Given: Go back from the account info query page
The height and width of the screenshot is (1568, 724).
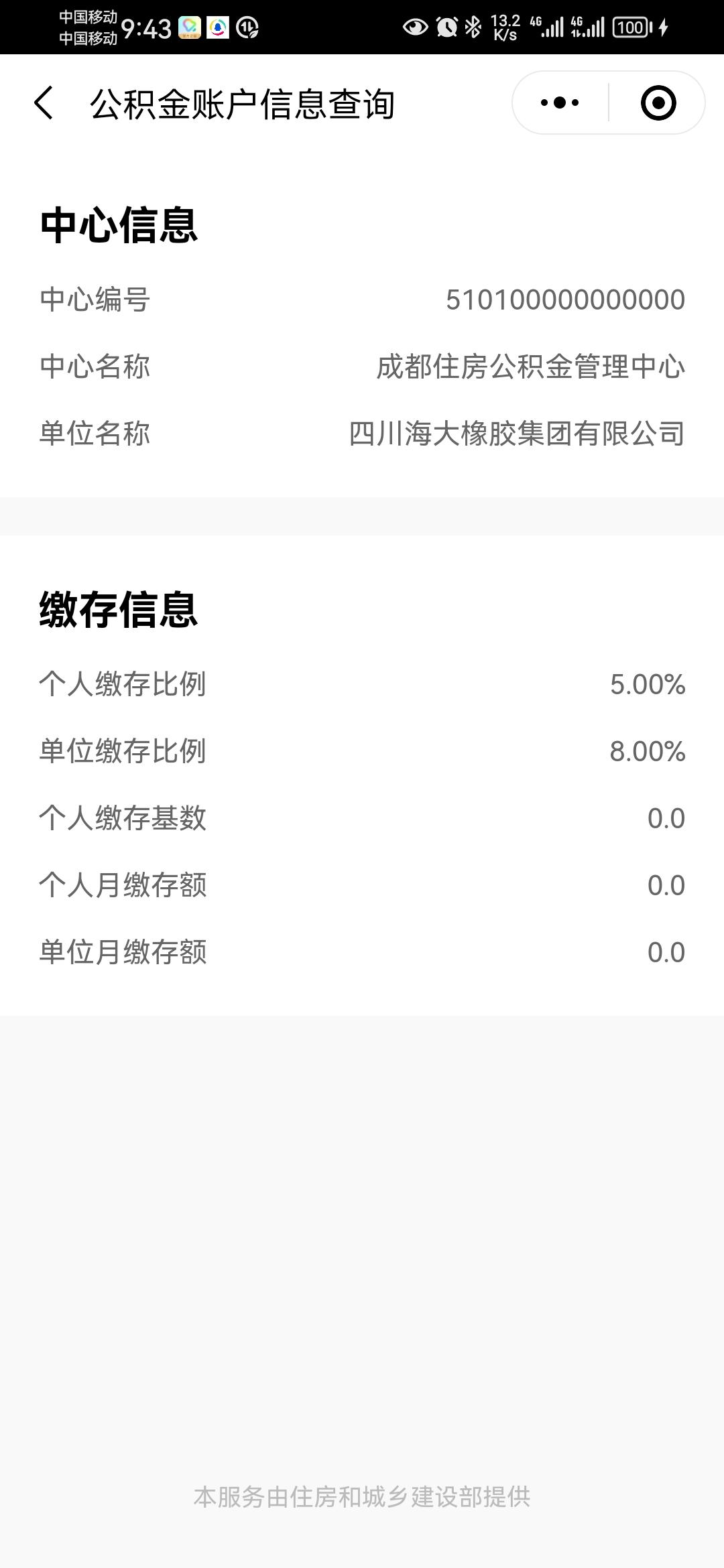Looking at the screenshot, I should tap(44, 103).
